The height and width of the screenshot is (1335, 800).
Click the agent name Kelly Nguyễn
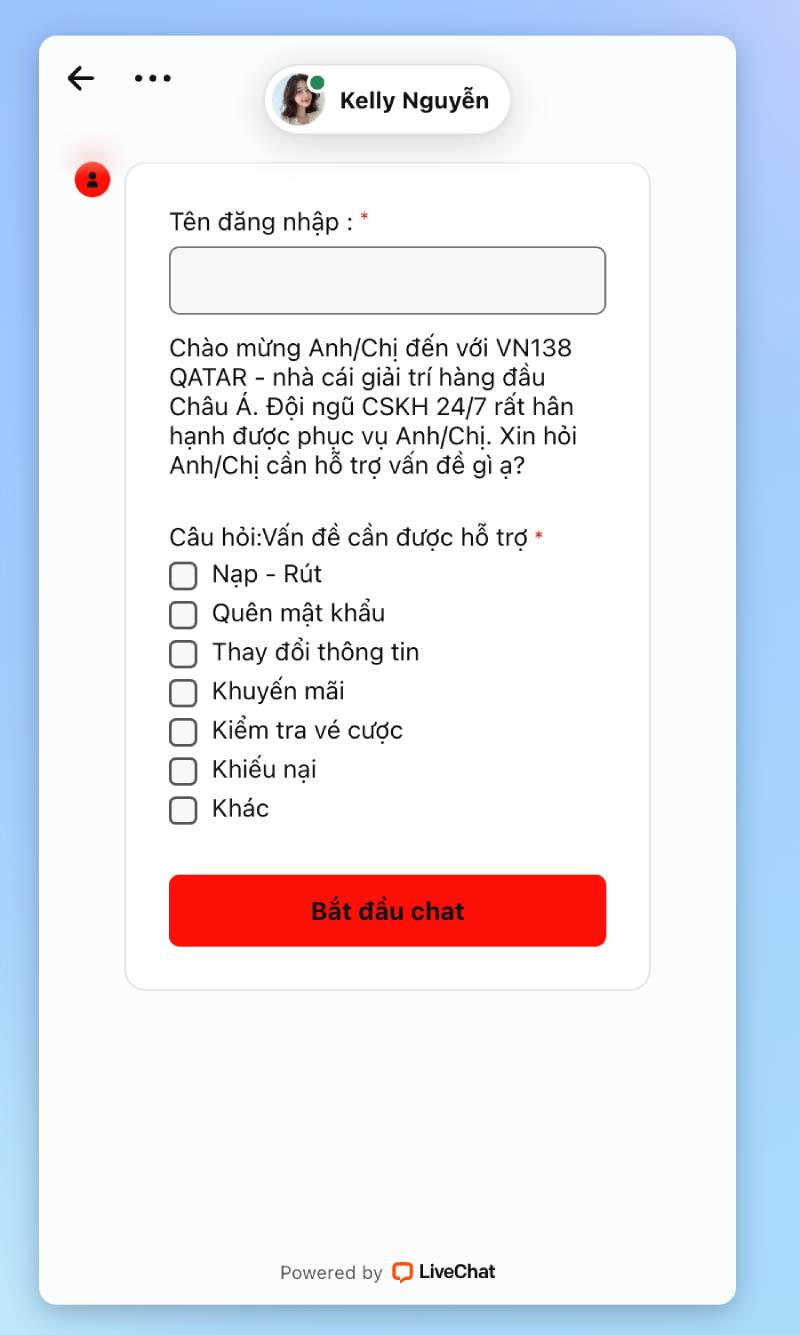click(415, 100)
